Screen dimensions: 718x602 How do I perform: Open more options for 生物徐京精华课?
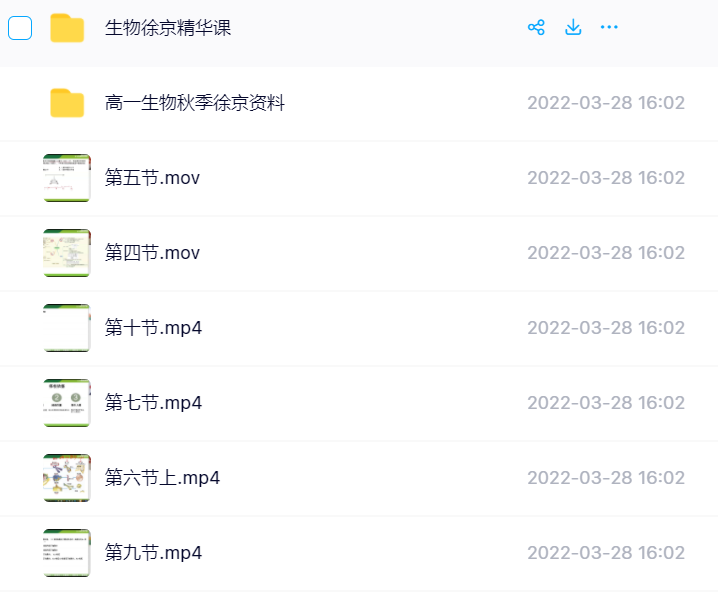point(609,28)
